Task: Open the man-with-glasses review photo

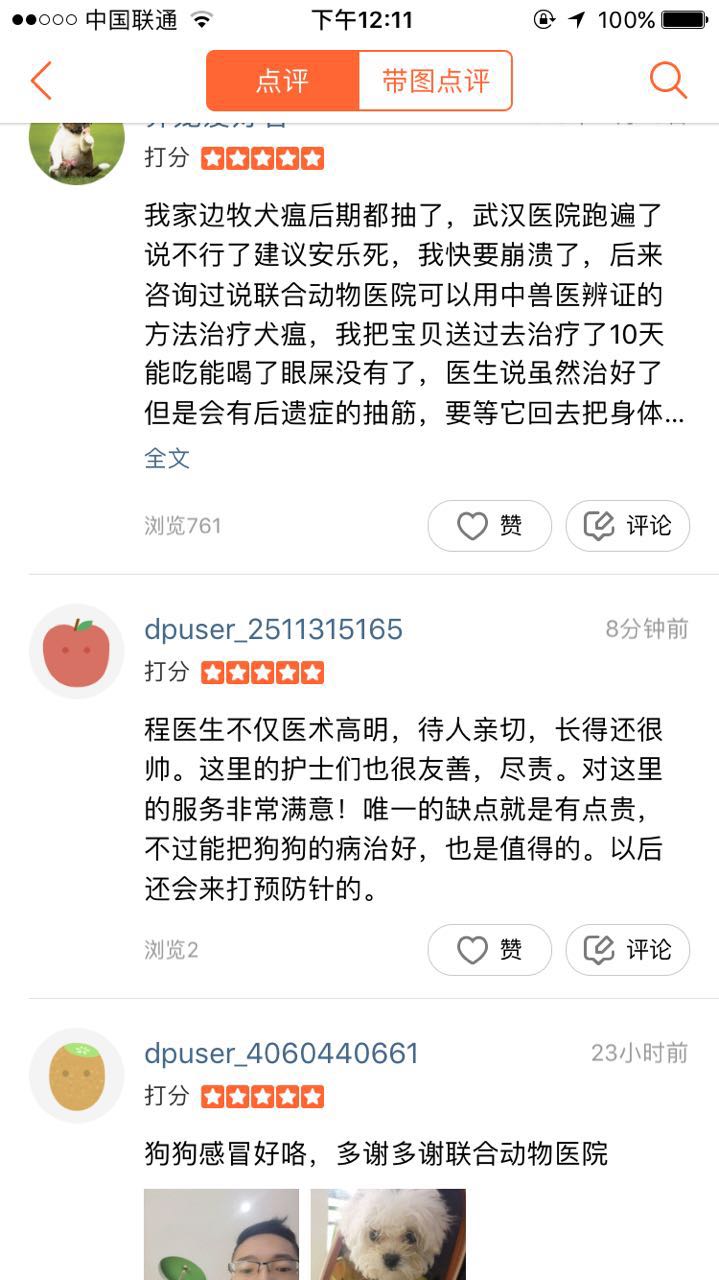Action: 221,1234
